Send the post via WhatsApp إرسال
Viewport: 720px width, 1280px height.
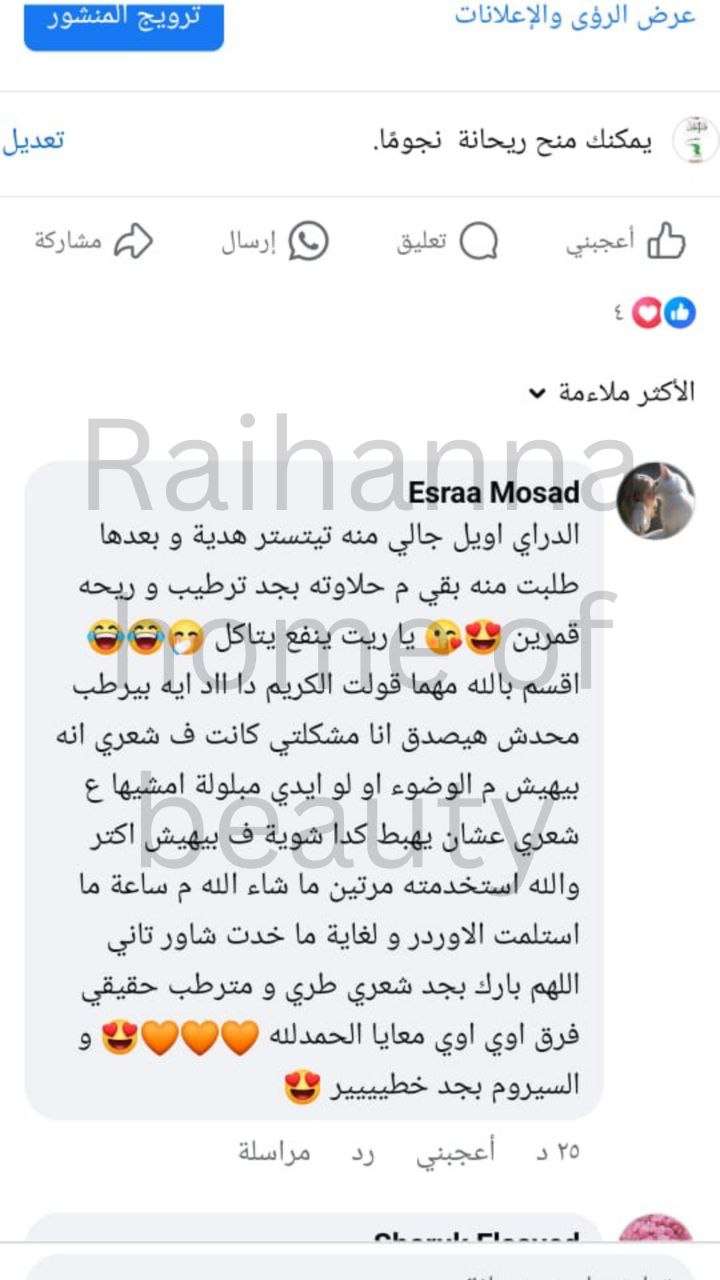click(x=274, y=242)
